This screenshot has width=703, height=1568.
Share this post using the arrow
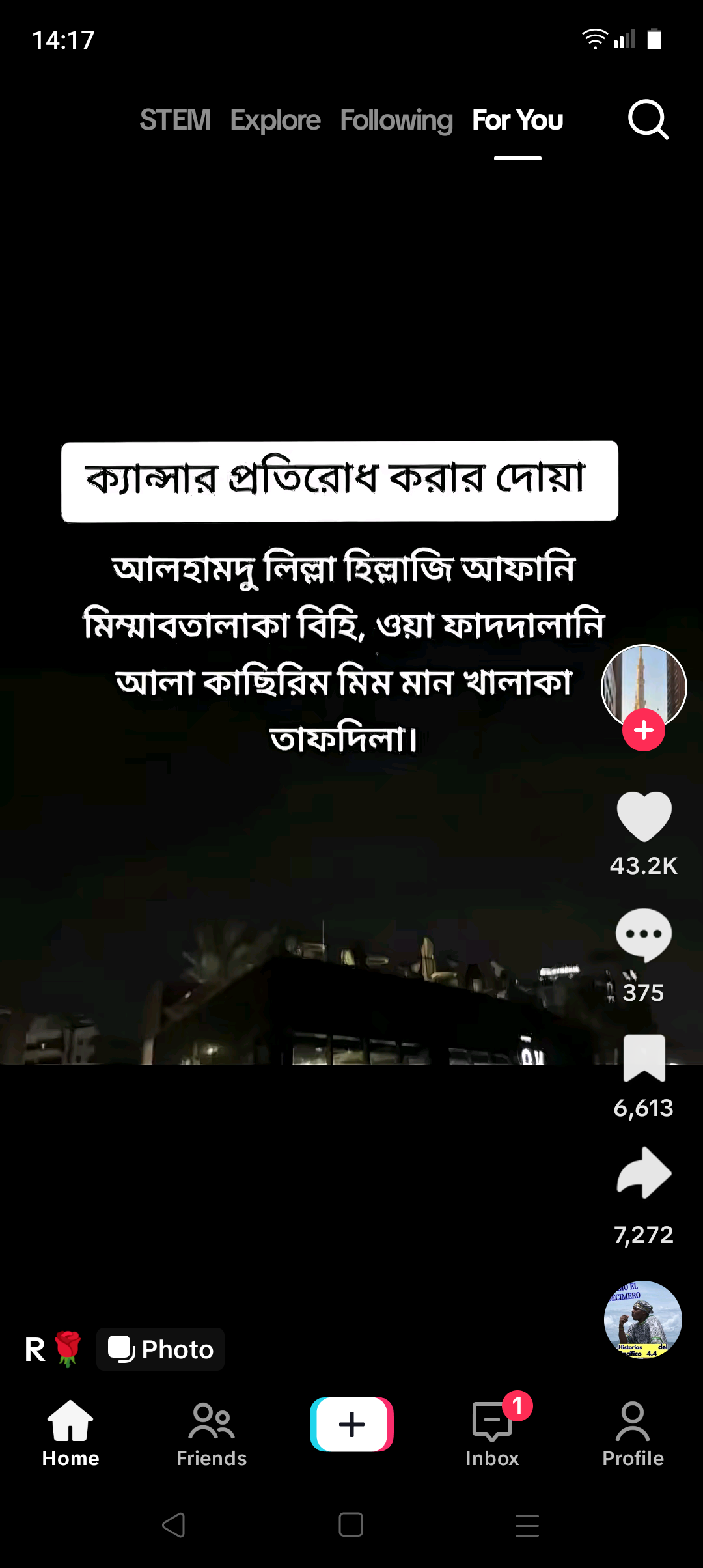point(644,1173)
